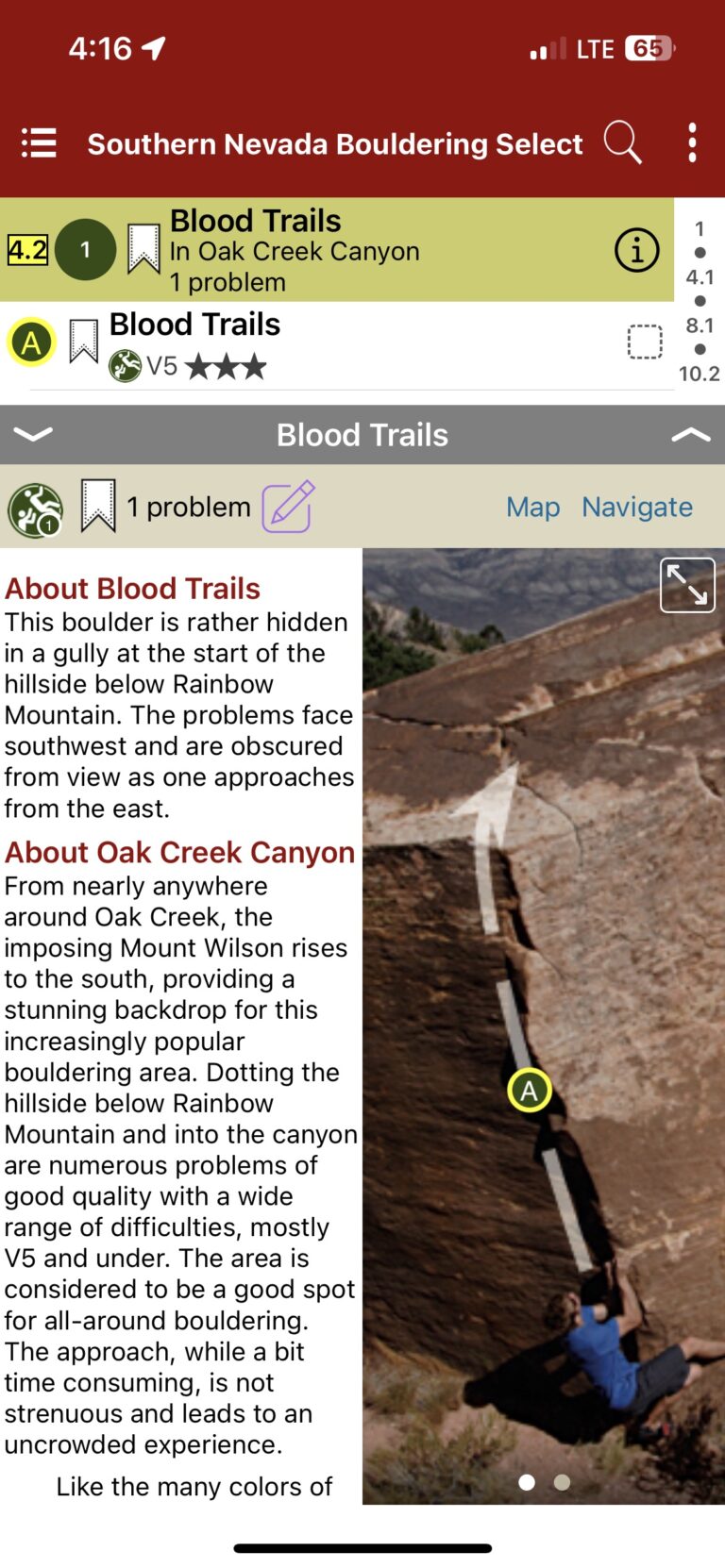The height and width of the screenshot is (1568, 725).
Task: Start Navigate to Blood Trails
Action: click(636, 507)
